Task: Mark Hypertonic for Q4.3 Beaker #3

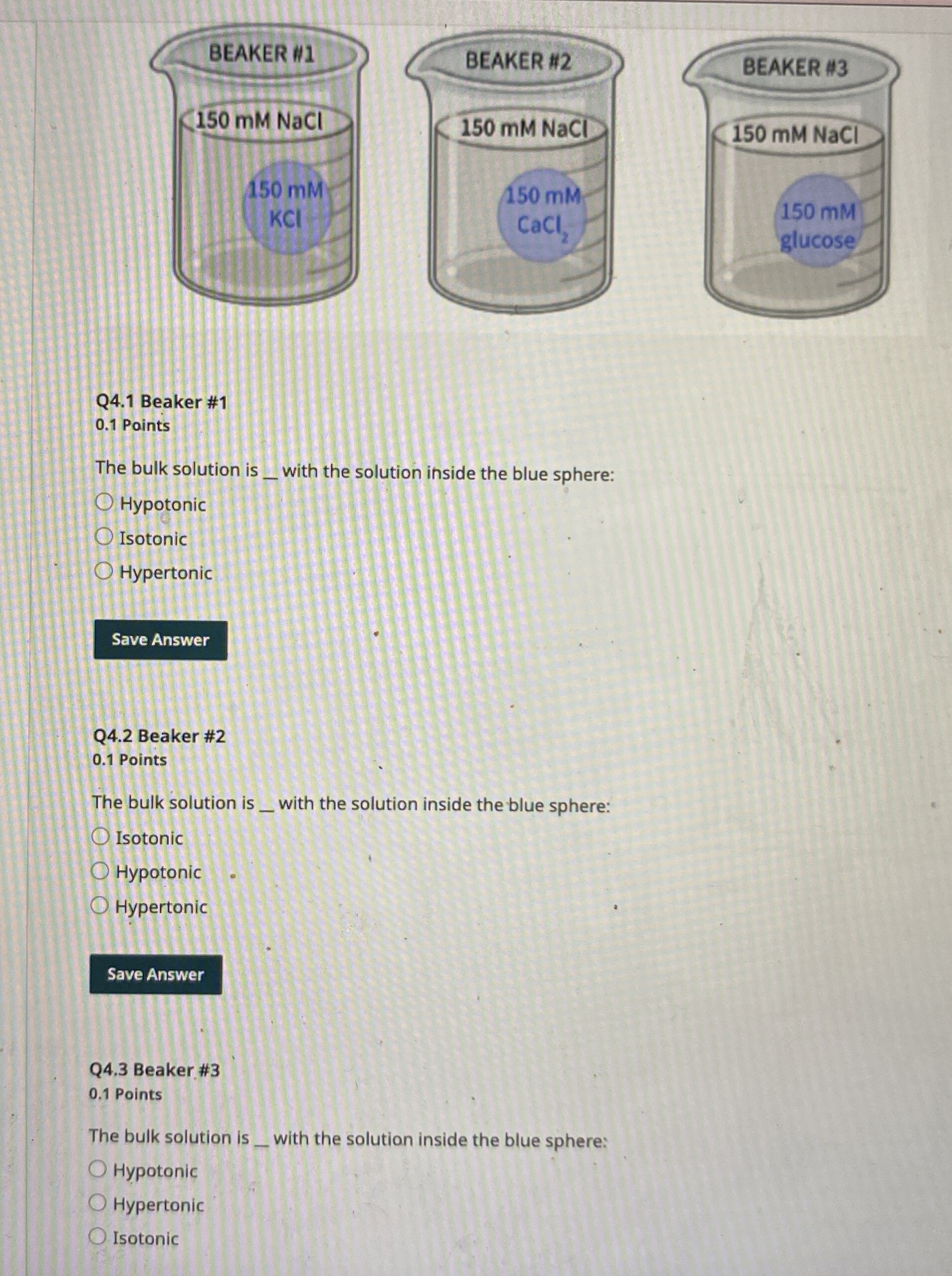Action: [98, 1204]
